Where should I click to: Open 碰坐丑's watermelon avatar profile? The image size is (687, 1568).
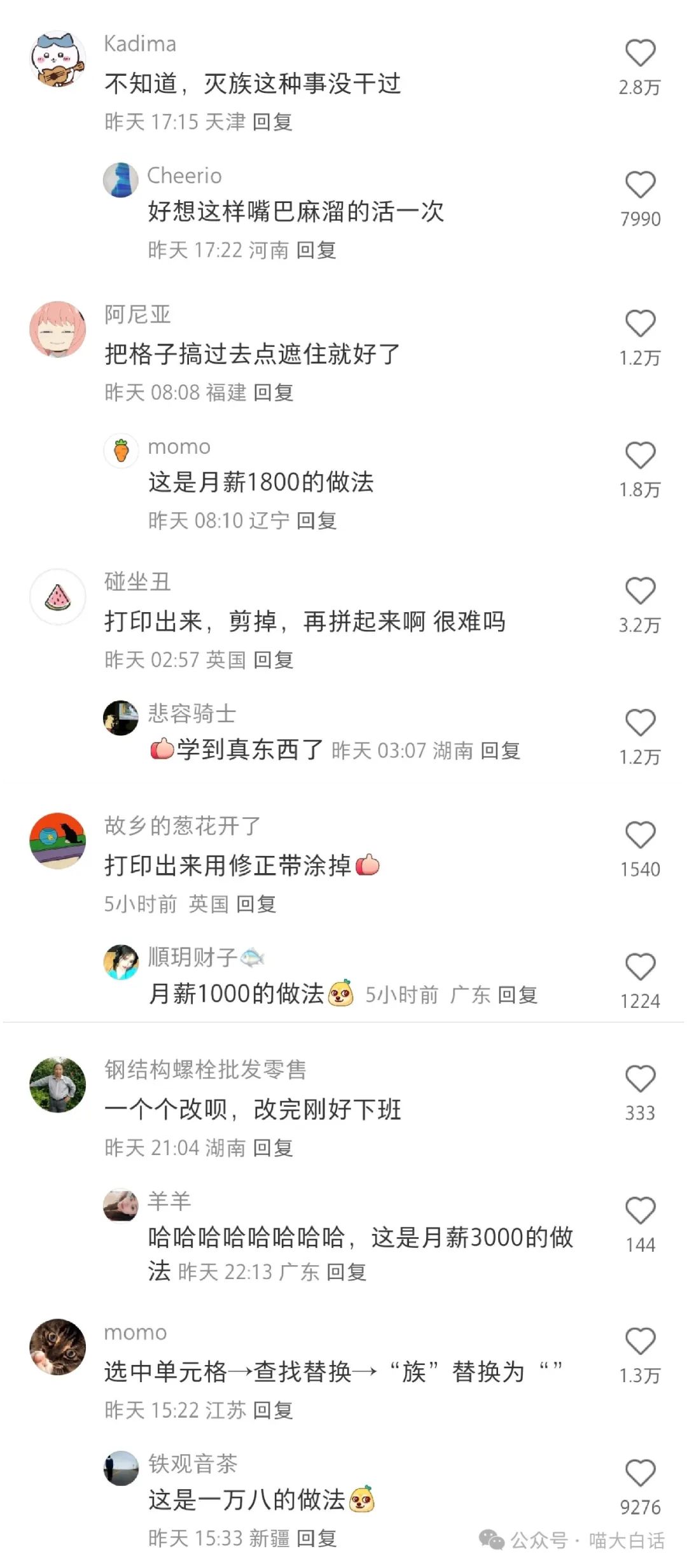58,597
